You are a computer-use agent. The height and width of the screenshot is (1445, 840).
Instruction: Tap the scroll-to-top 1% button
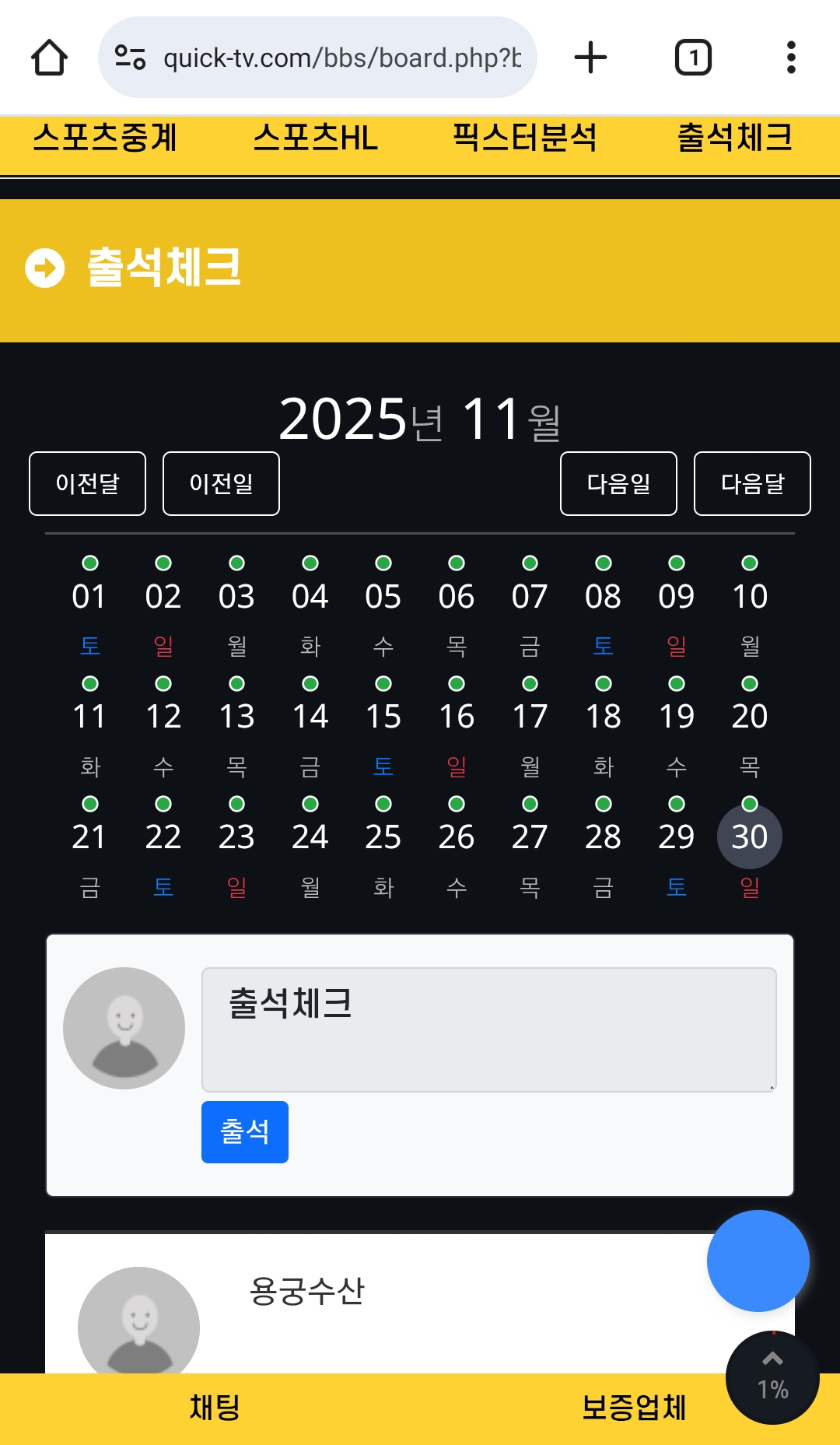point(772,1377)
